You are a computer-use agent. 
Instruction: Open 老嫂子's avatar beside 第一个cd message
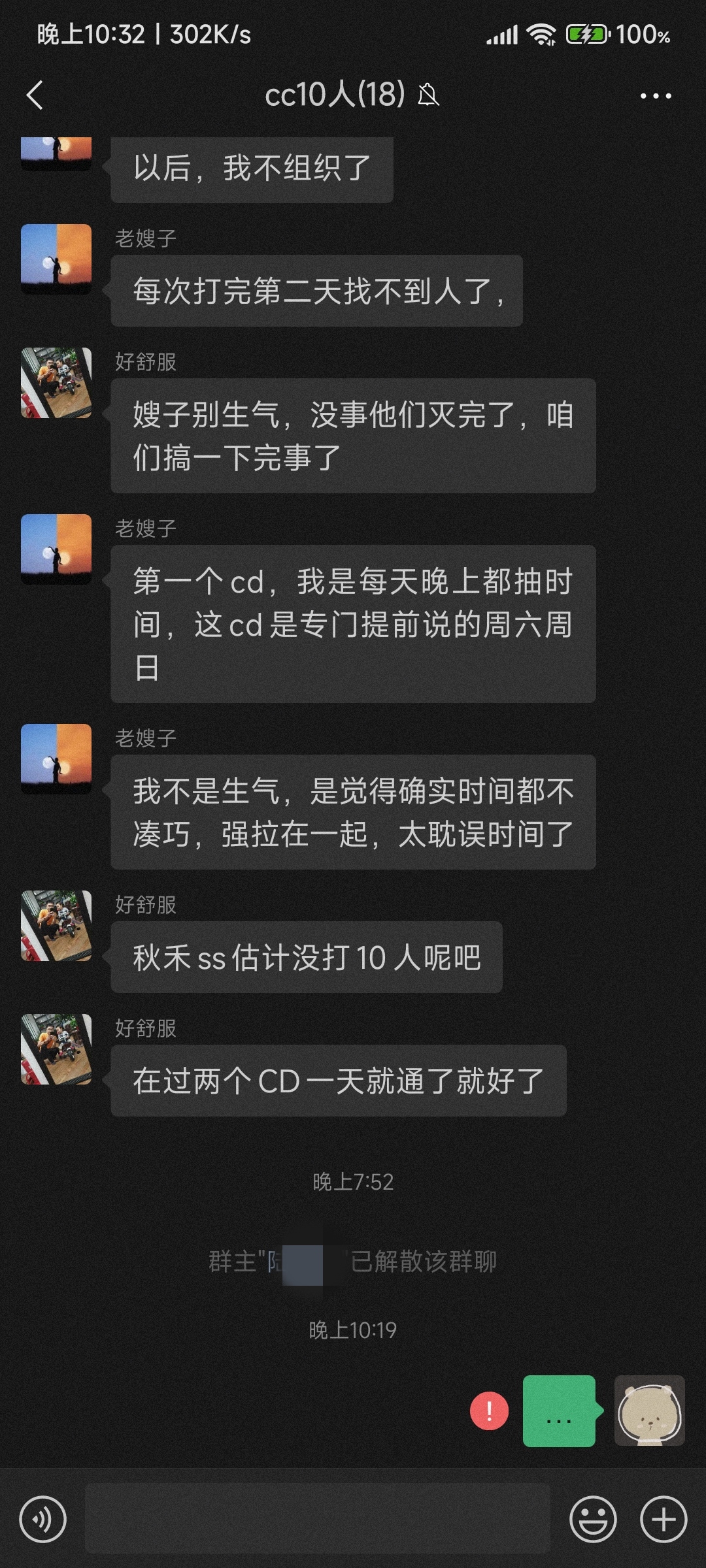coord(56,549)
